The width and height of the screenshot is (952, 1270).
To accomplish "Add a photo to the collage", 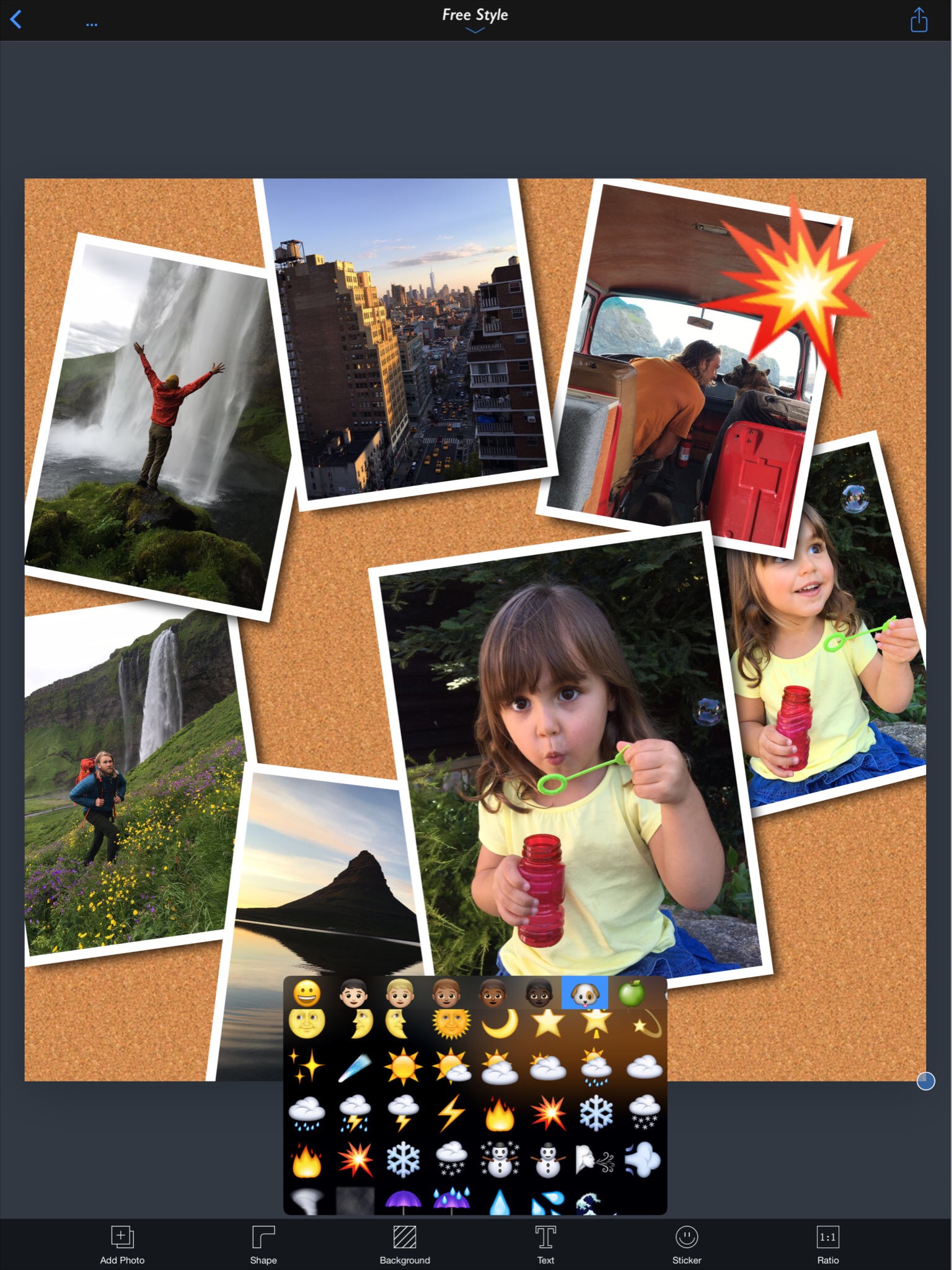I will pyautogui.click(x=122, y=1244).
